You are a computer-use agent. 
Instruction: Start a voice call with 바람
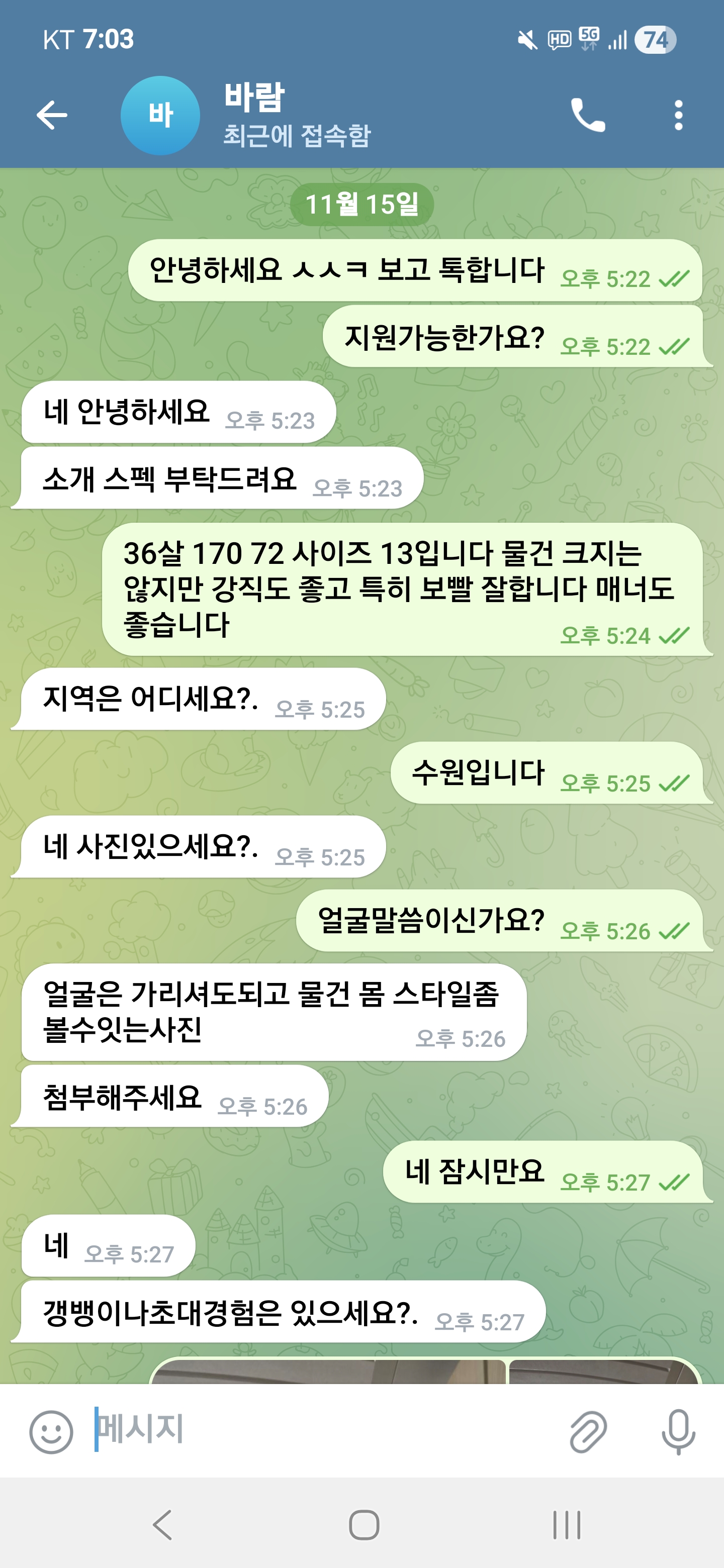click(x=588, y=115)
